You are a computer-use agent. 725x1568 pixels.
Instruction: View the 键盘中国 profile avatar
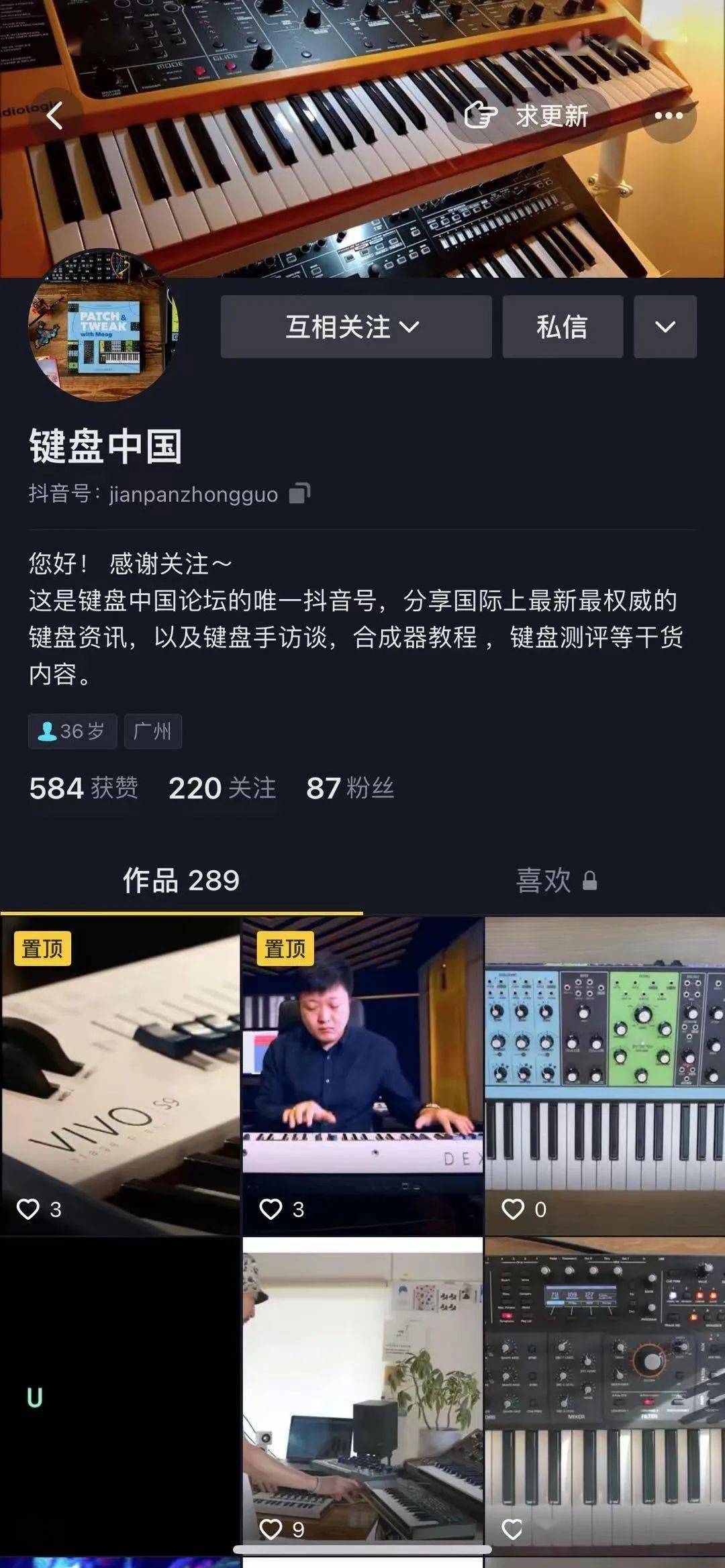pos(103,327)
